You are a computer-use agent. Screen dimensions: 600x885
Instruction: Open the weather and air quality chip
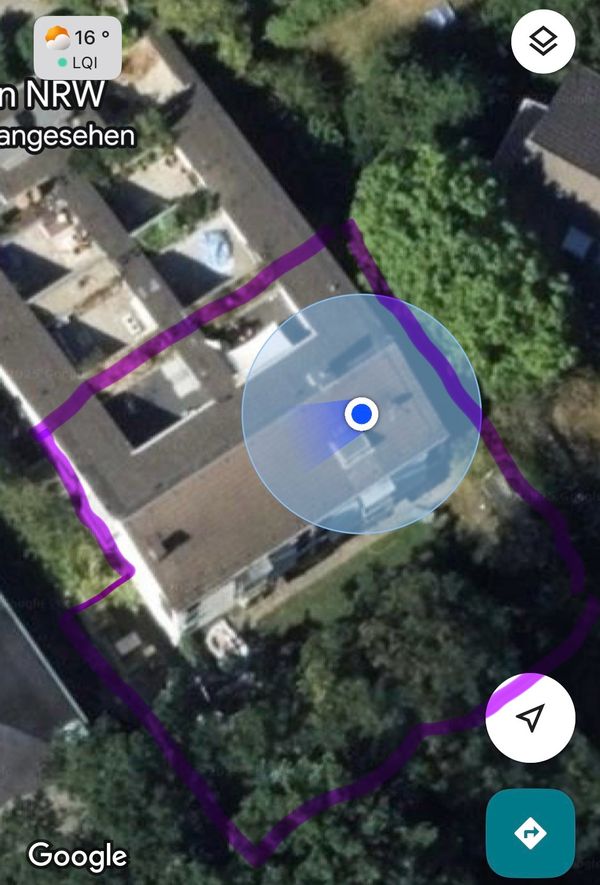coord(78,48)
